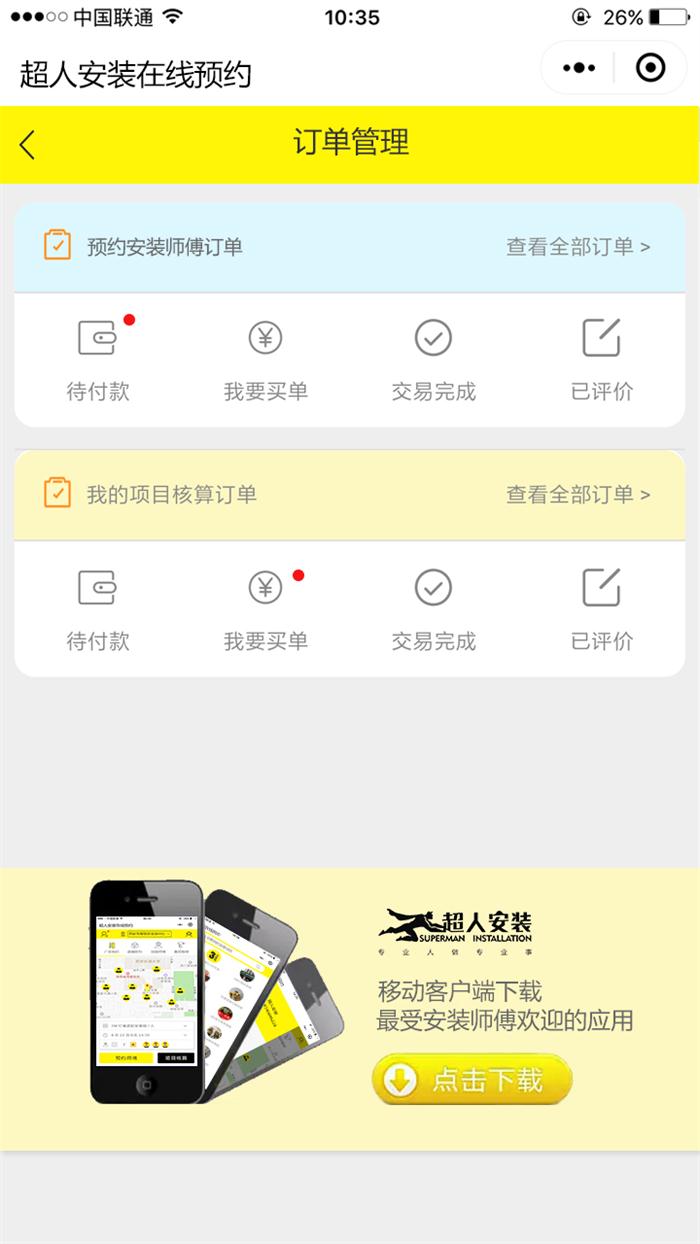This screenshot has width=700, height=1244.
Task: View all orders under 预约安装师傅订单
Action: [x=578, y=247]
